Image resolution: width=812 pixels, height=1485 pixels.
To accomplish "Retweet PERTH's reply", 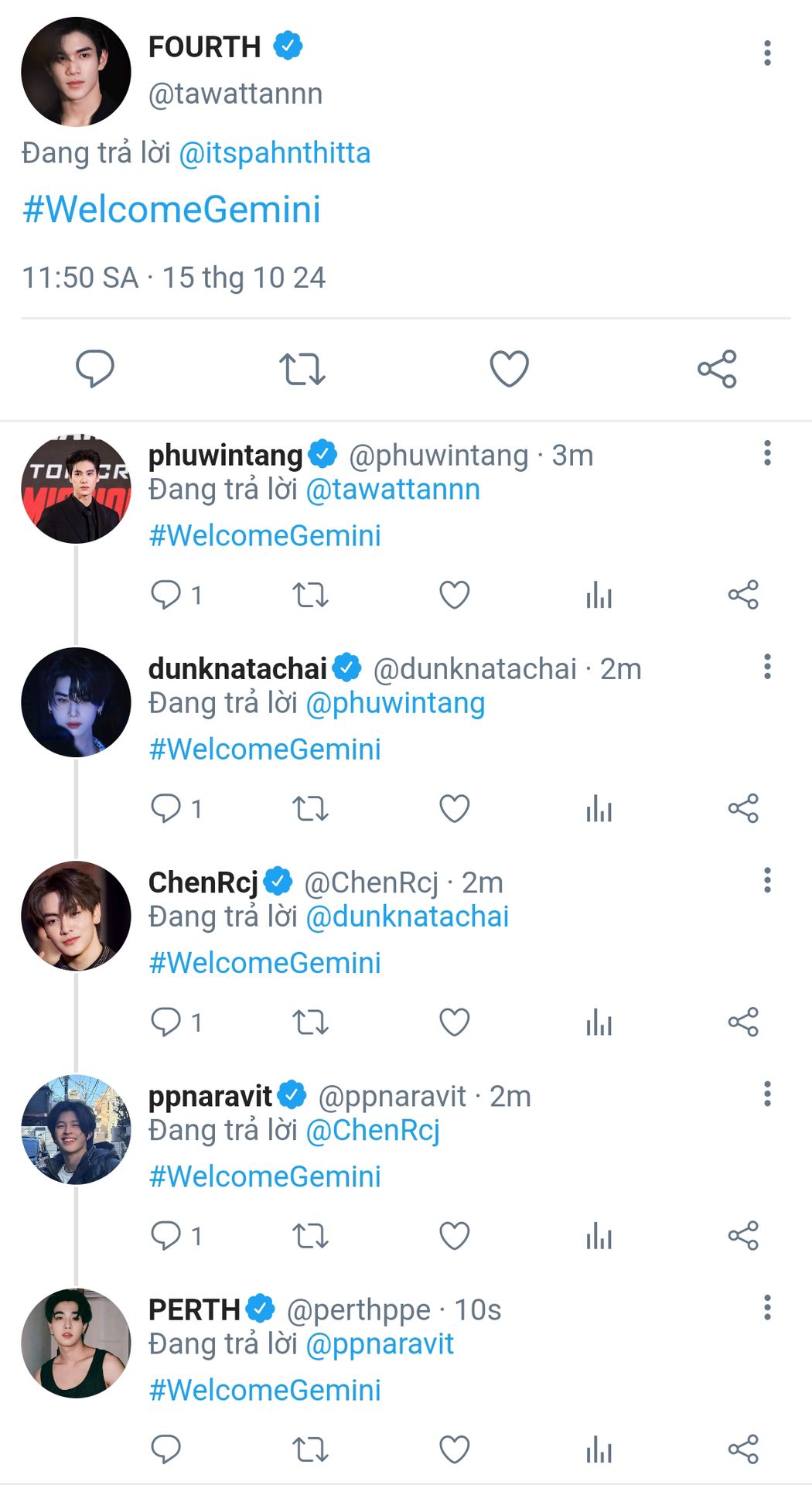I will click(x=310, y=1449).
